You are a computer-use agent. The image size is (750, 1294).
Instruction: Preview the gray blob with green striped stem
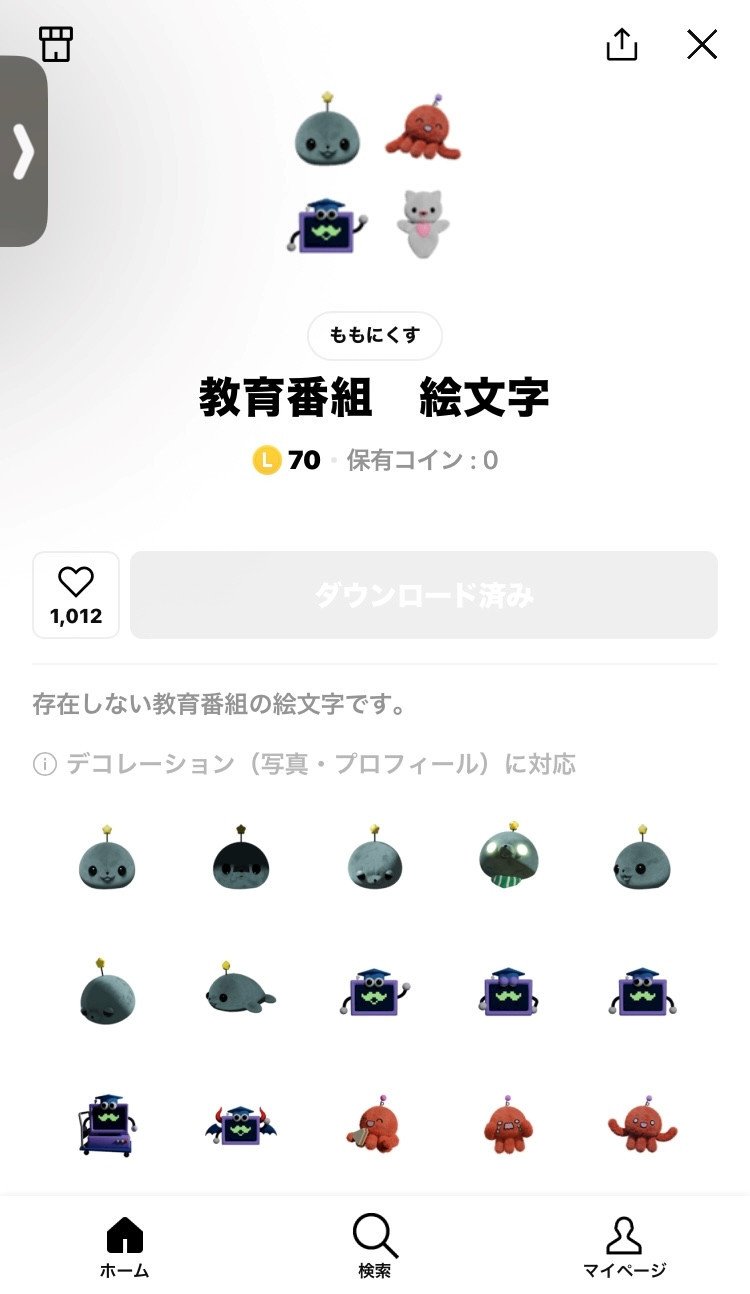509,856
